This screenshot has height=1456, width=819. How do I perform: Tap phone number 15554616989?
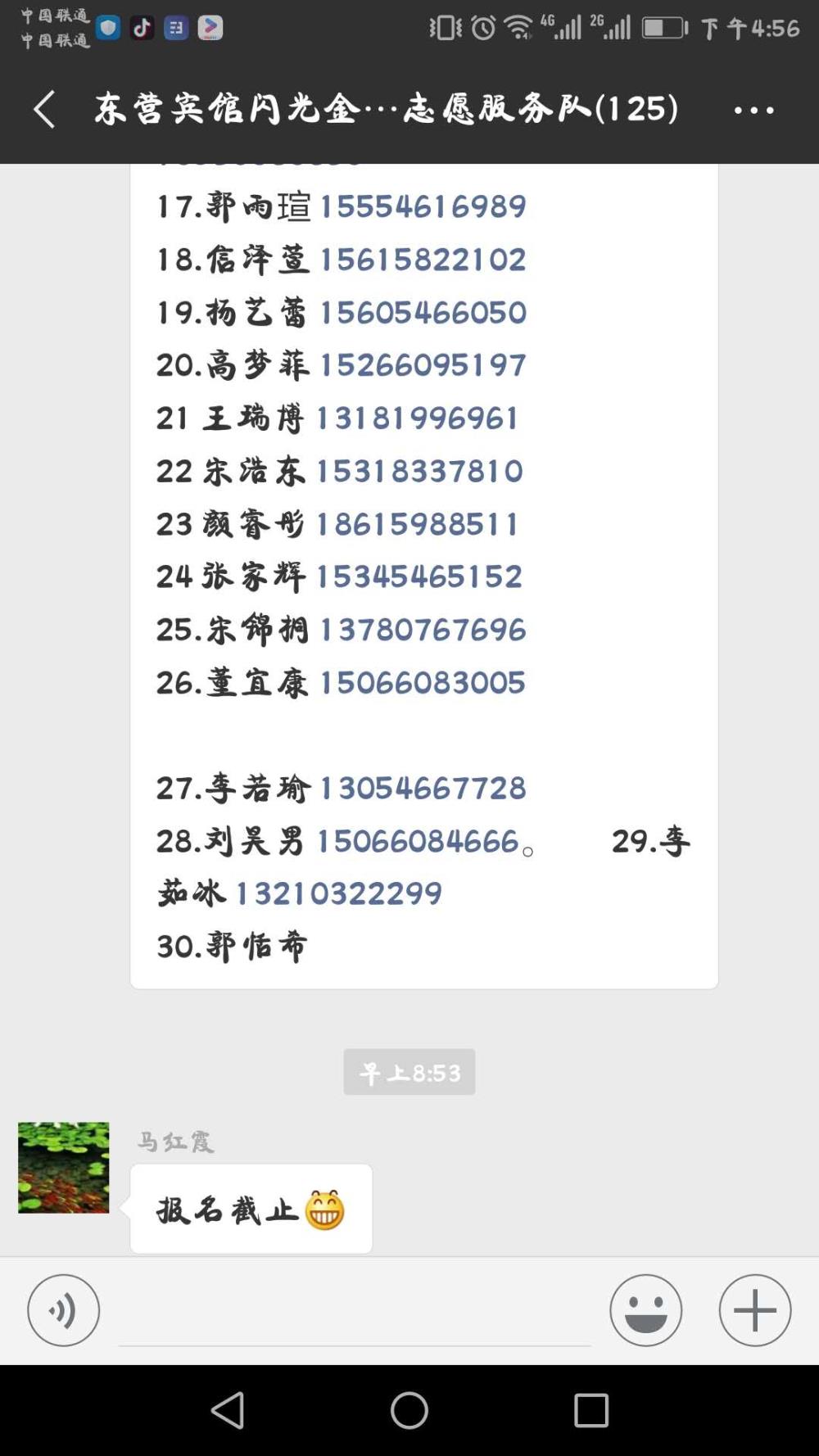coord(423,206)
